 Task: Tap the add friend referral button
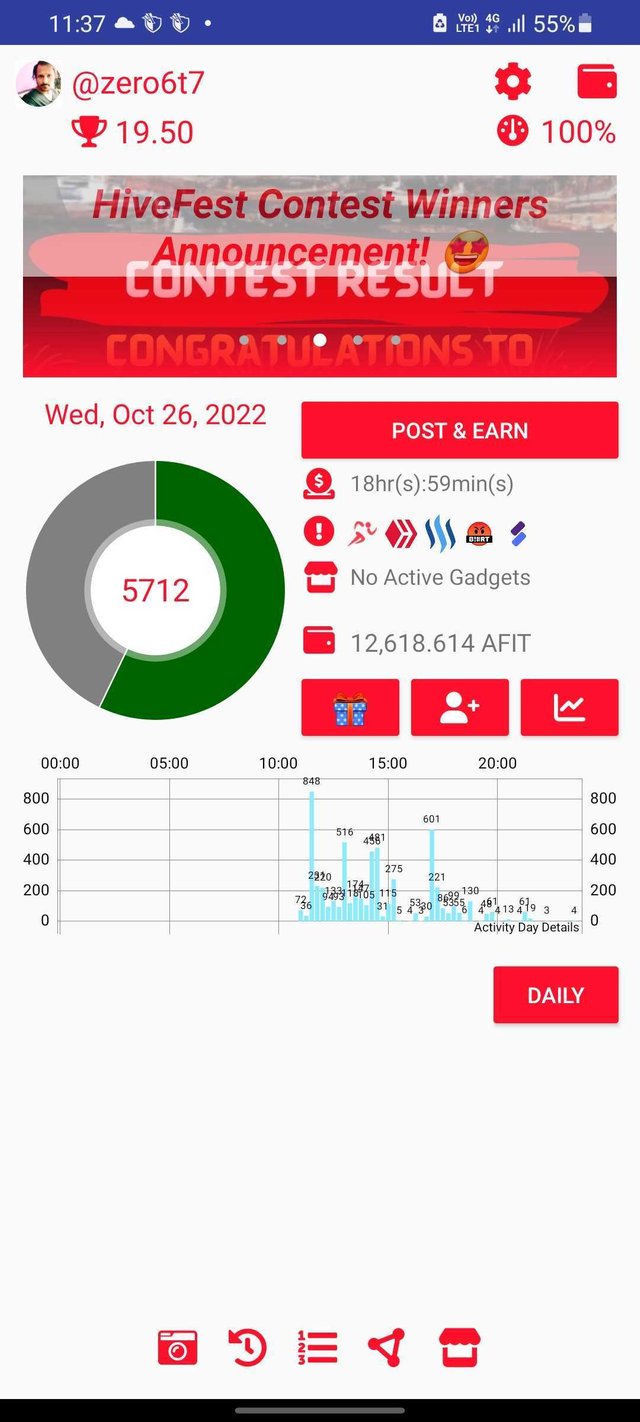tap(460, 708)
